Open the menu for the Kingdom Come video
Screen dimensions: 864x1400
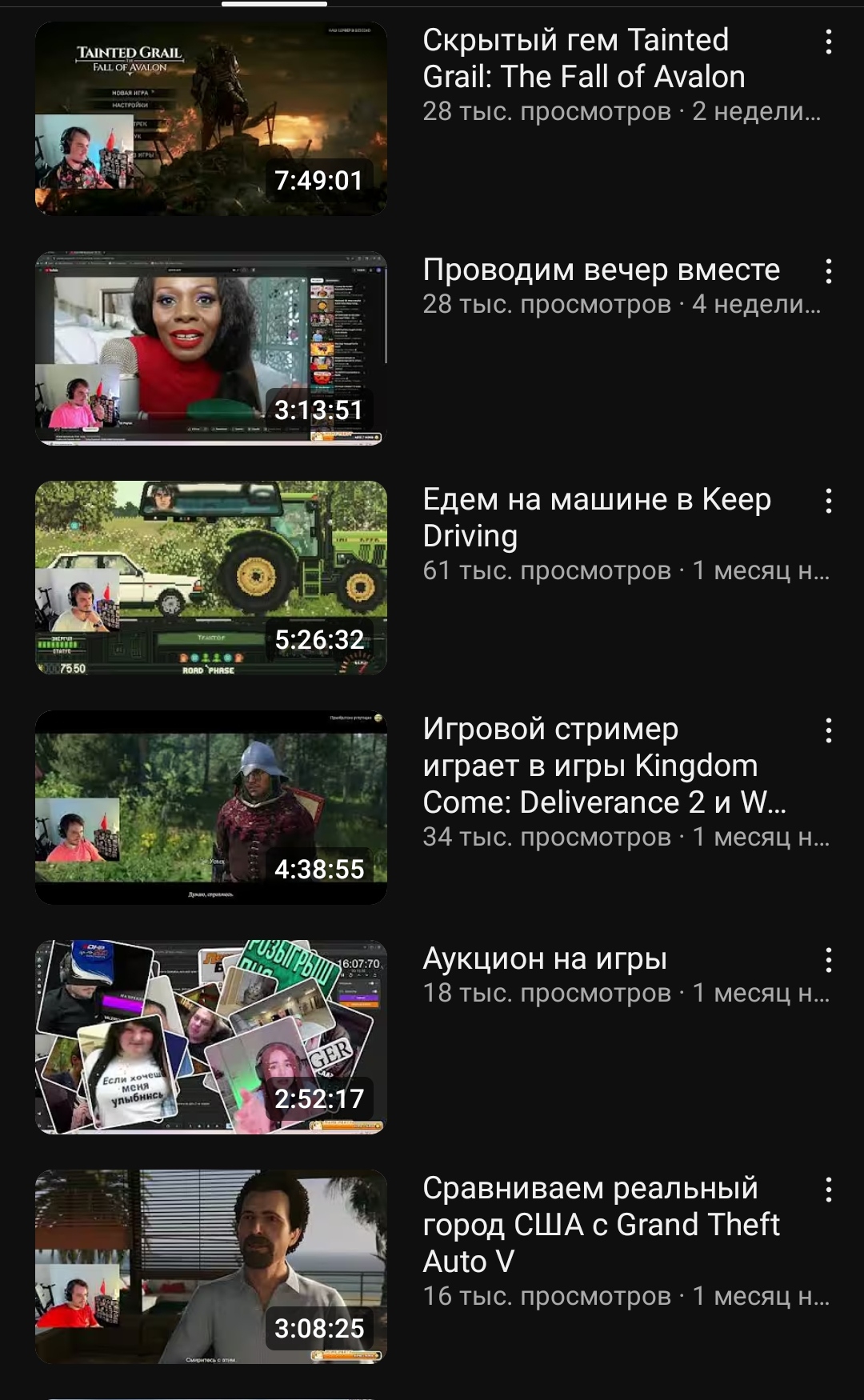point(829,730)
